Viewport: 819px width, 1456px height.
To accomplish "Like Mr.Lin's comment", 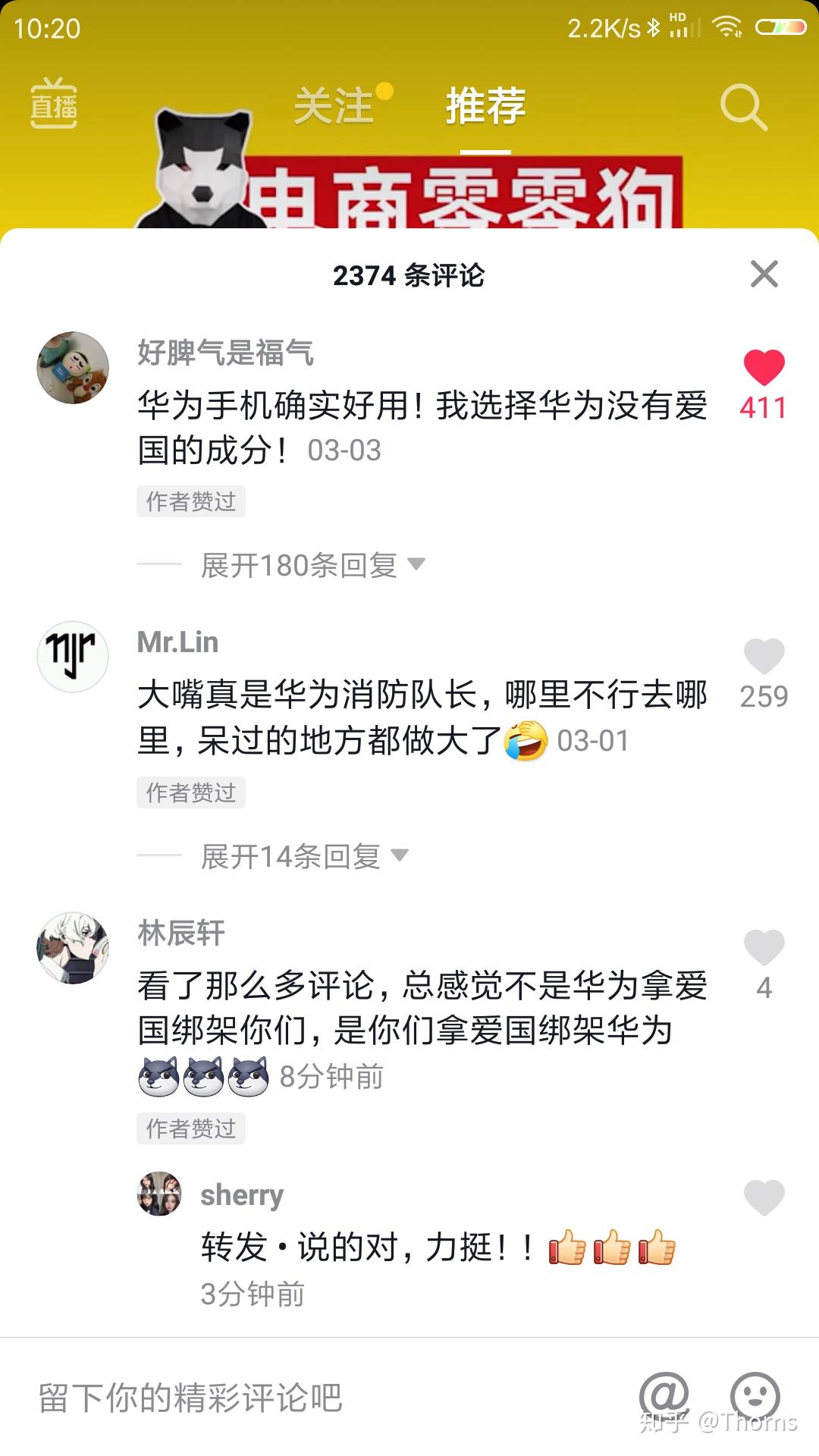I will (764, 656).
